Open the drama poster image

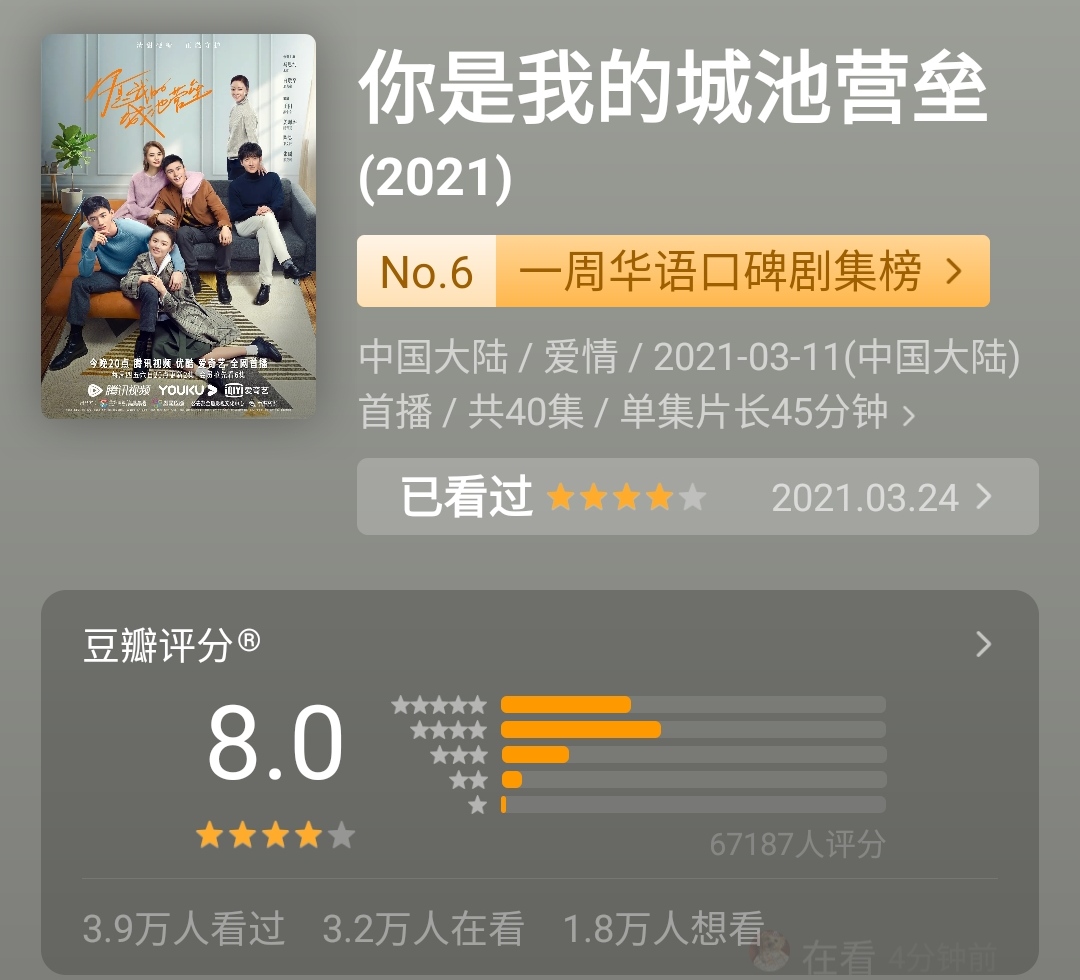pyautogui.click(x=178, y=226)
